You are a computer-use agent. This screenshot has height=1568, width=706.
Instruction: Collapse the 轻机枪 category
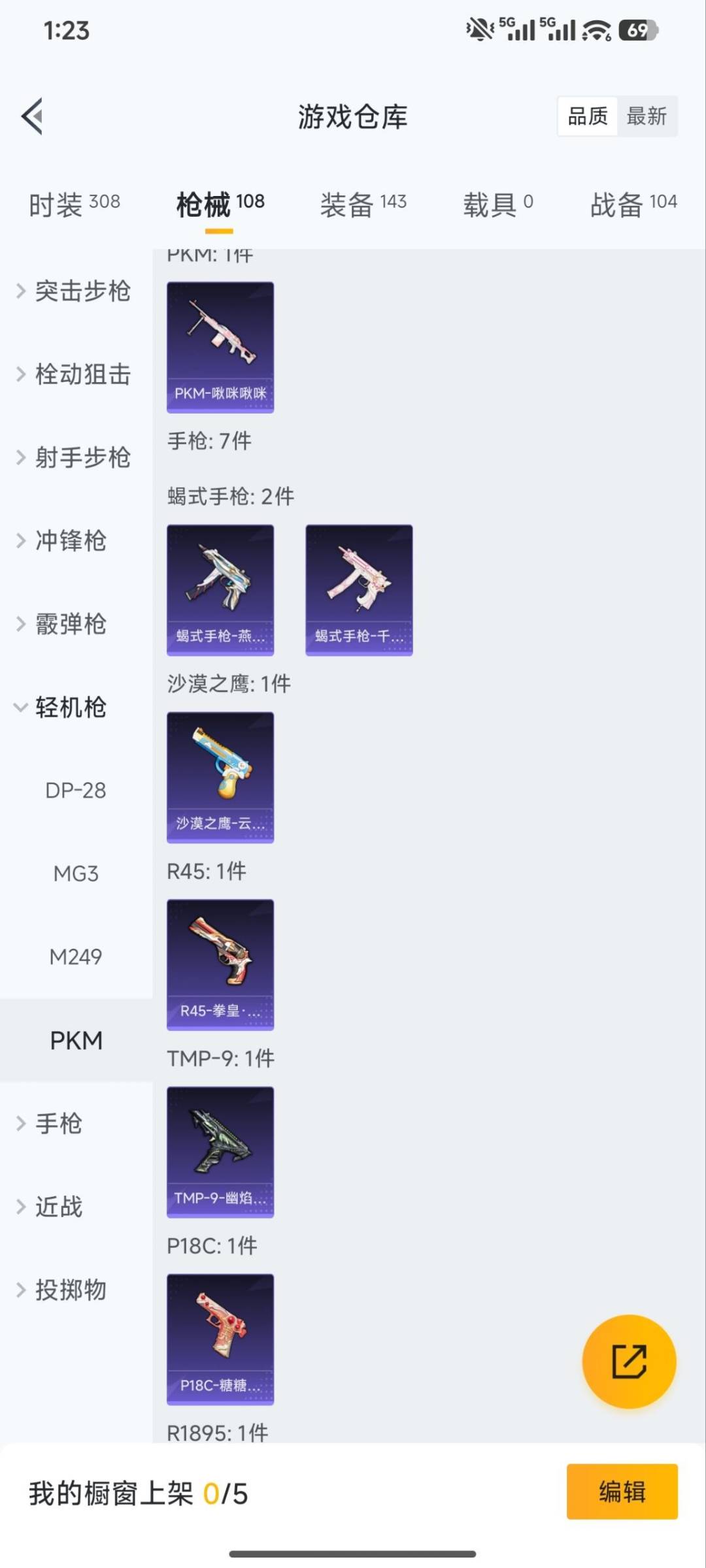click(71, 708)
